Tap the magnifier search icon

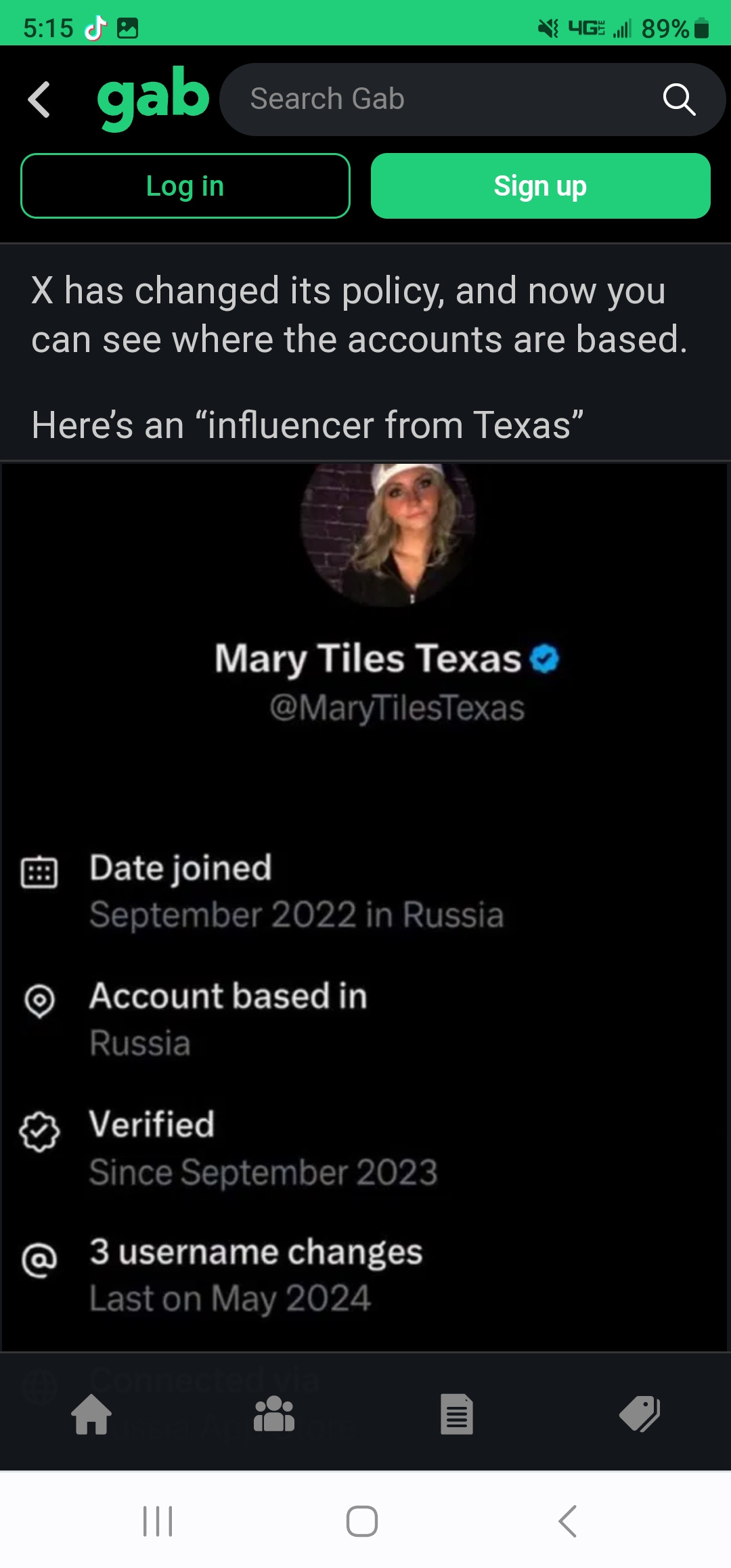[679, 100]
